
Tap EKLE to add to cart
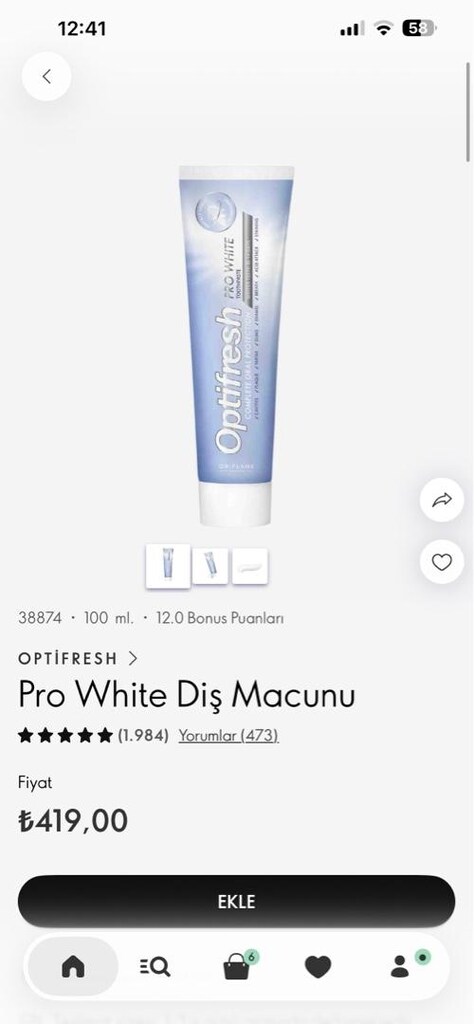[236, 901]
